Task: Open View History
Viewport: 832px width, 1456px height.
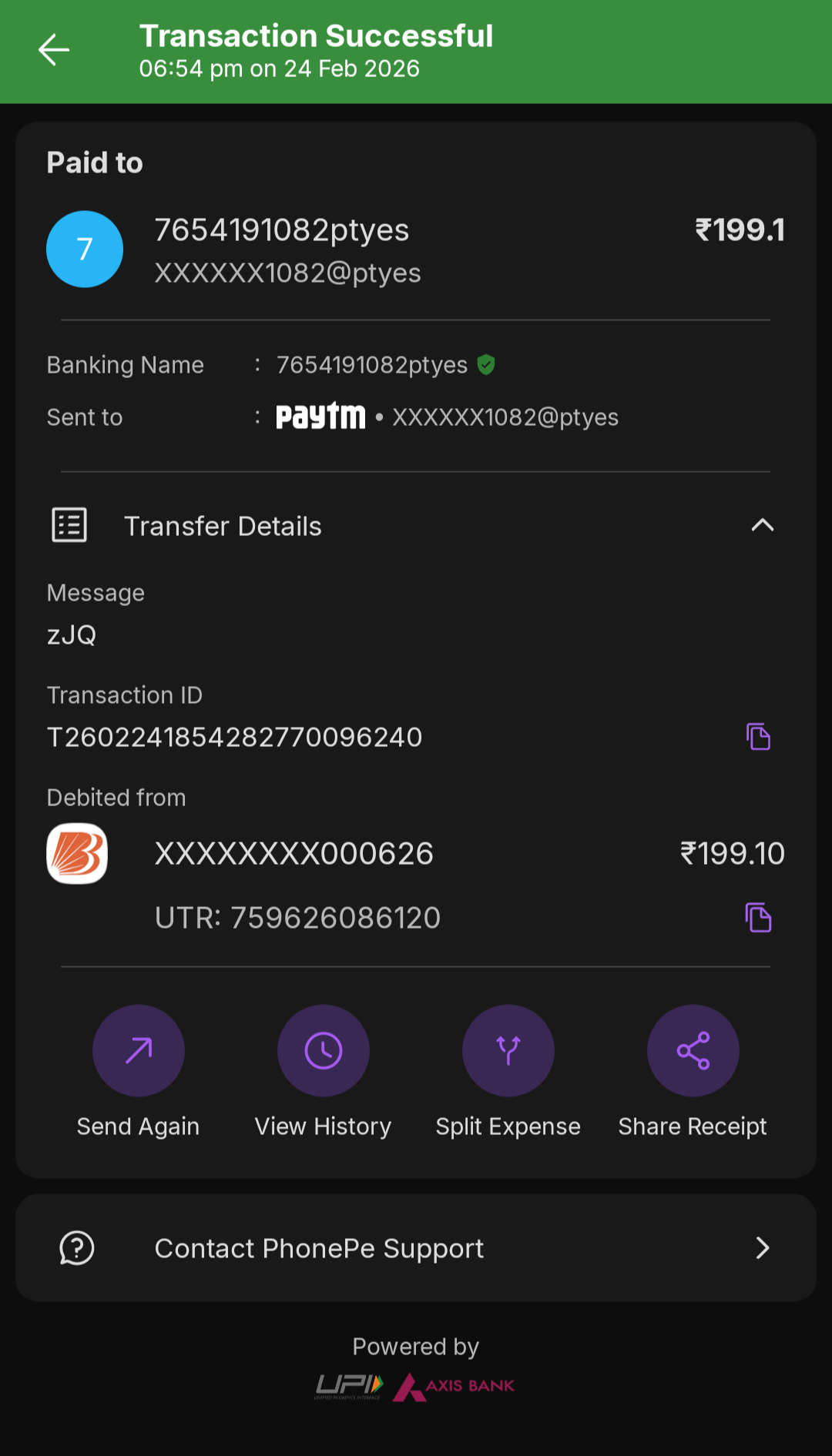Action: pos(324,1051)
